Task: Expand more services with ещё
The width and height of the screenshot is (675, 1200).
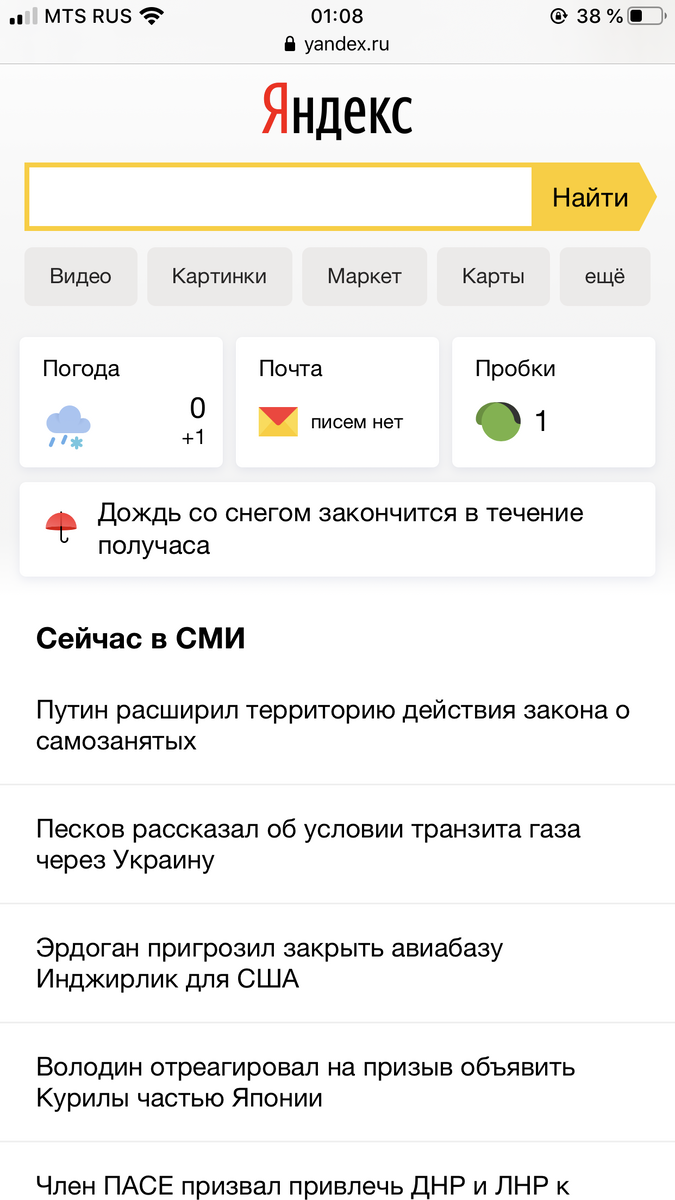Action: pos(605,277)
